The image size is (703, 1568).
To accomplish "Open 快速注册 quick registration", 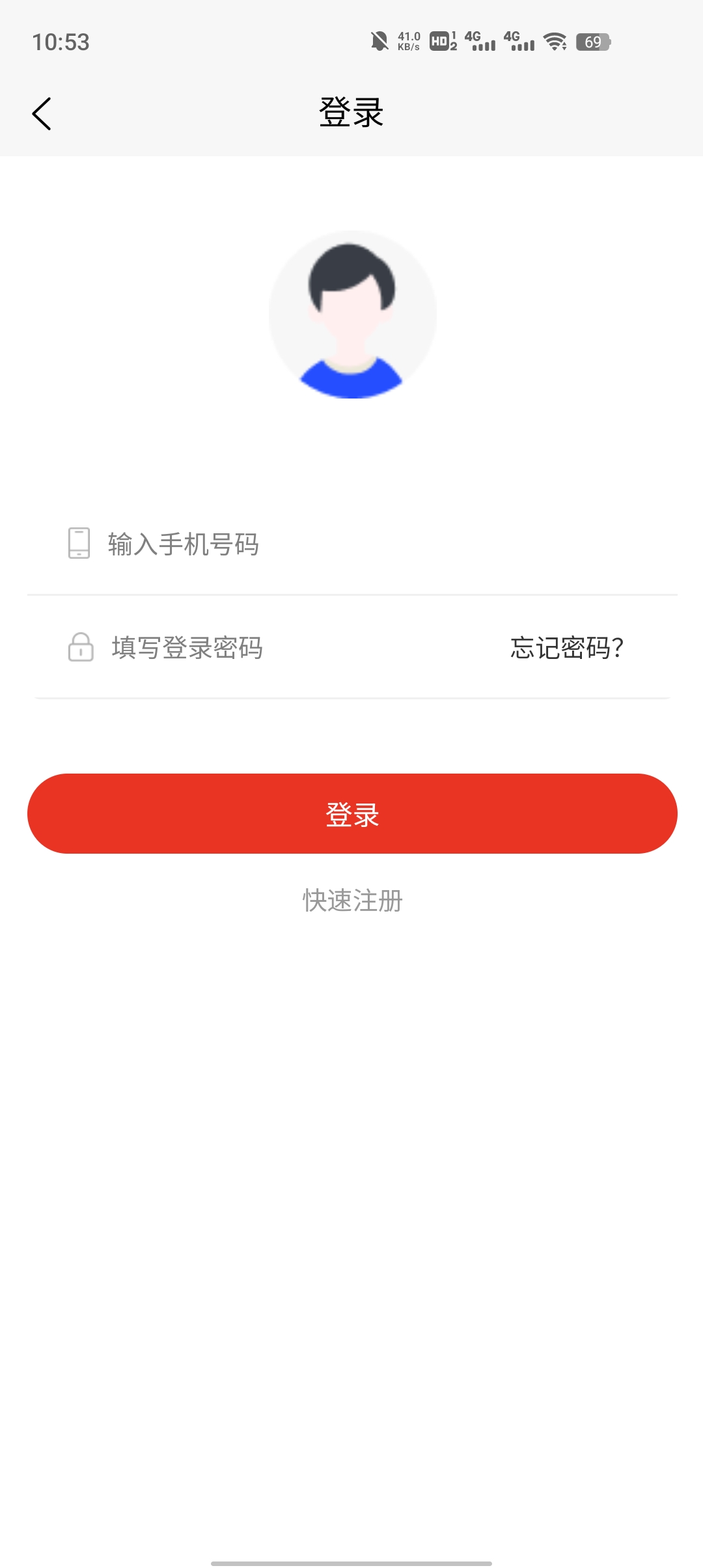I will tap(352, 901).
